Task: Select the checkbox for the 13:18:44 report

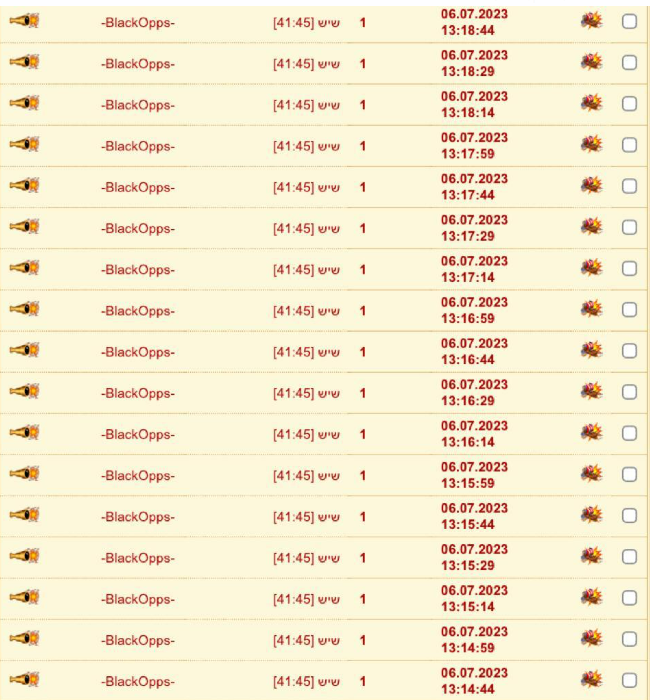Action: [629, 21]
